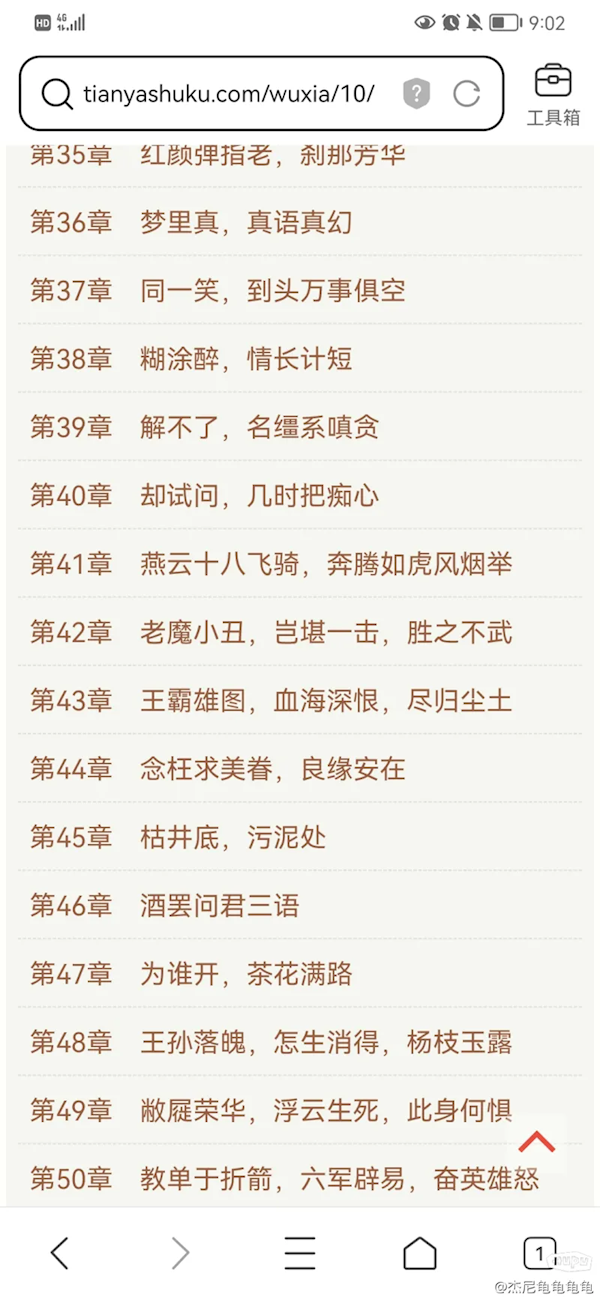
Task: Open the site security shield icon
Action: coord(416,94)
